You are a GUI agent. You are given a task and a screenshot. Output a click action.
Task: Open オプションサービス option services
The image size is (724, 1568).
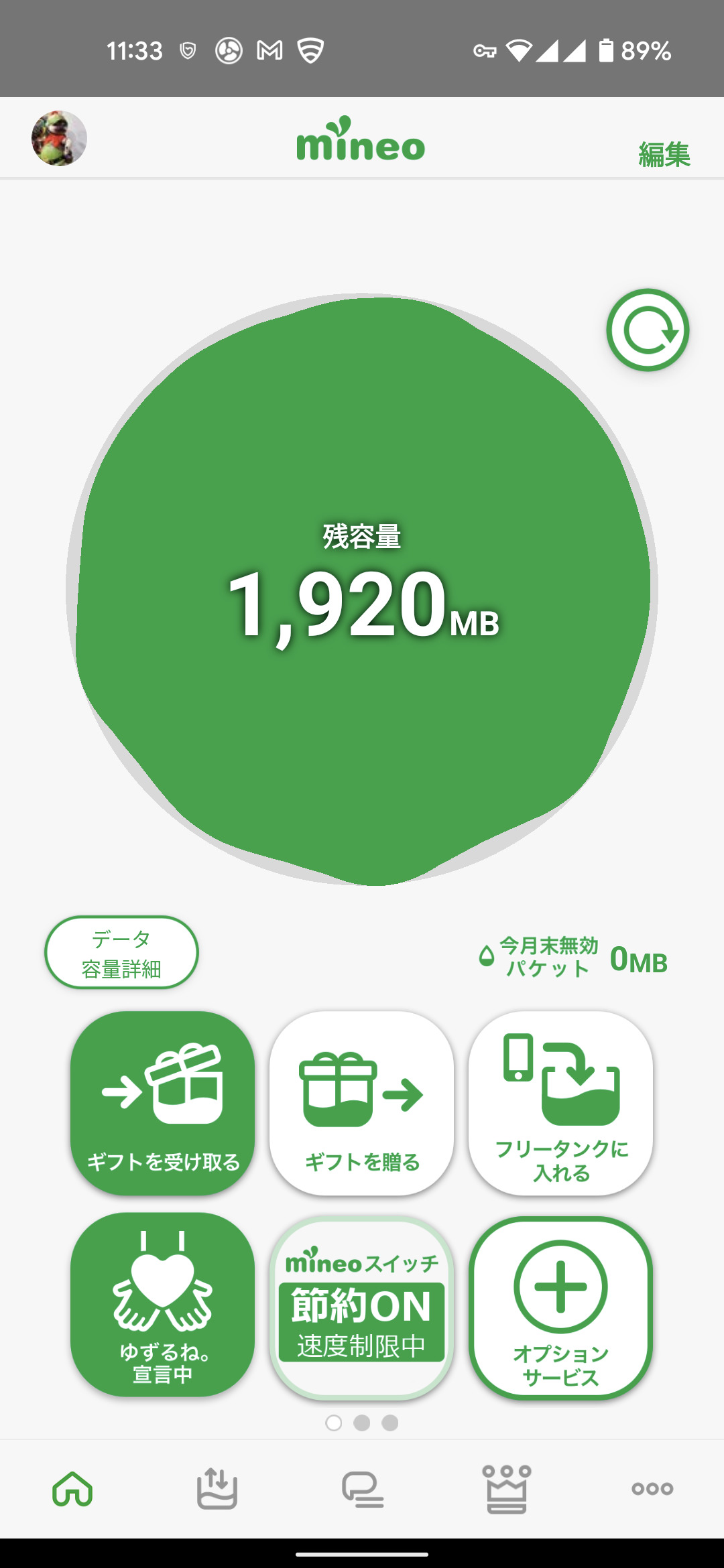click(560, 1308)
